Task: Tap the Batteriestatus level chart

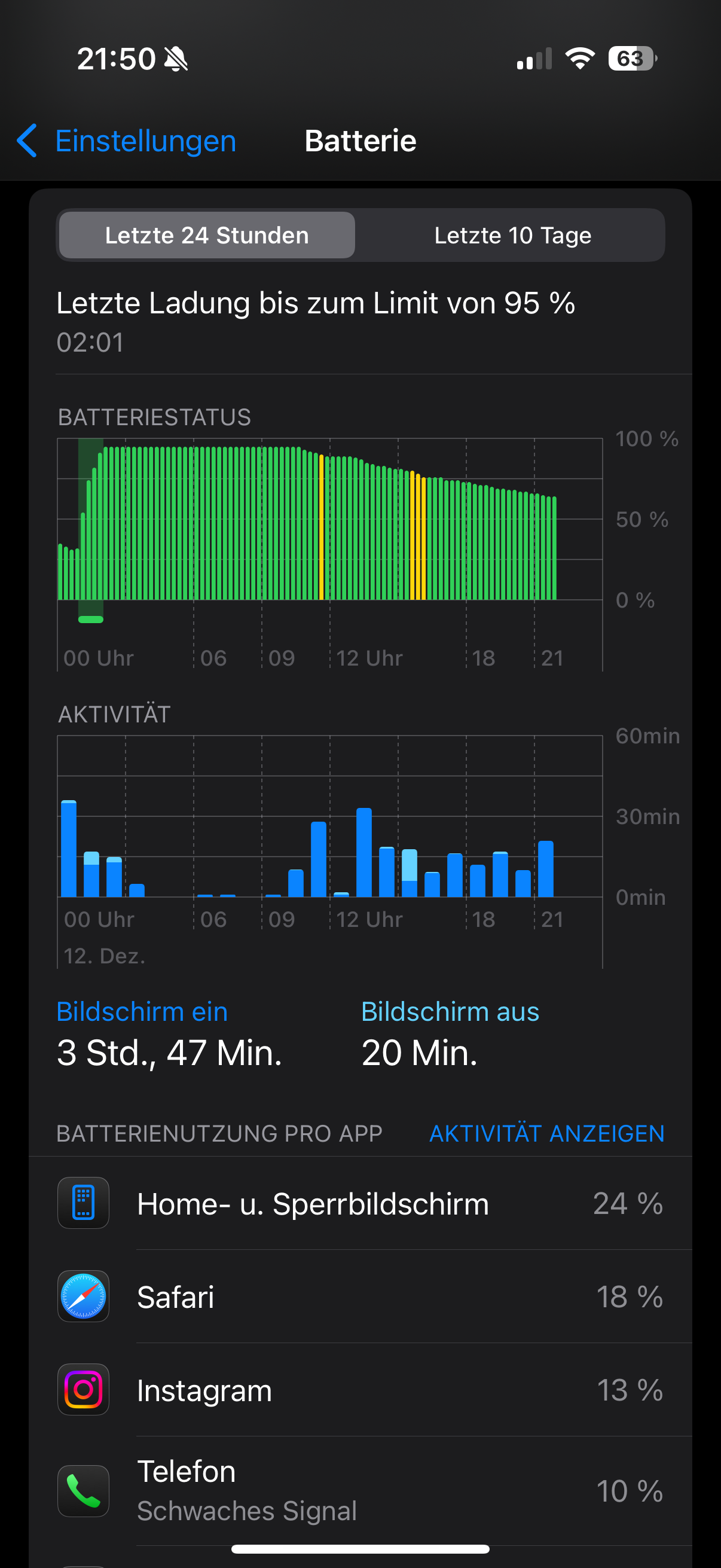Action: (329, 519)
